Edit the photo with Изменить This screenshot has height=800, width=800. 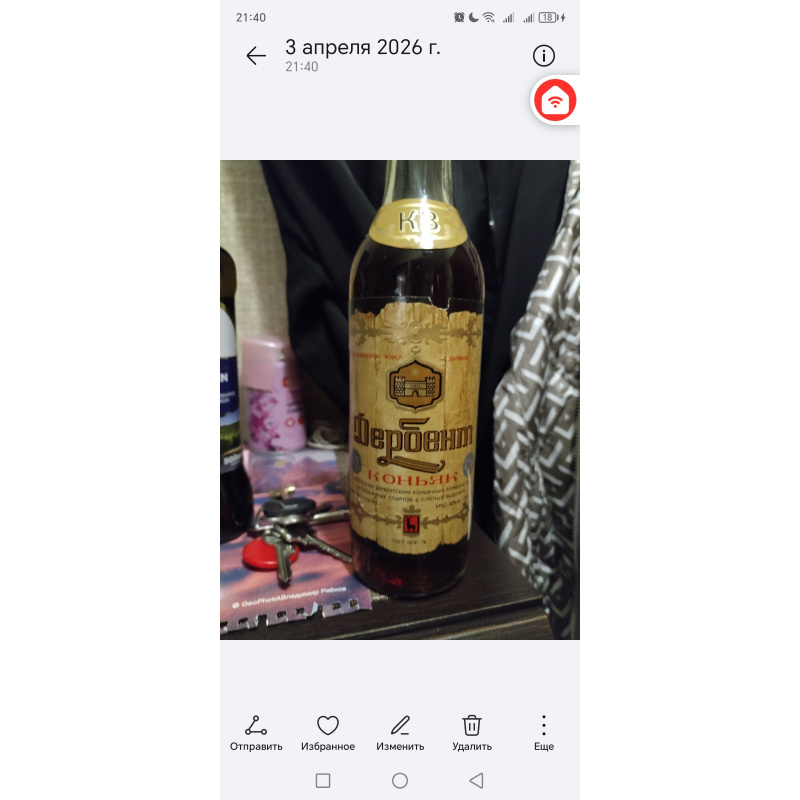(400, 732)
